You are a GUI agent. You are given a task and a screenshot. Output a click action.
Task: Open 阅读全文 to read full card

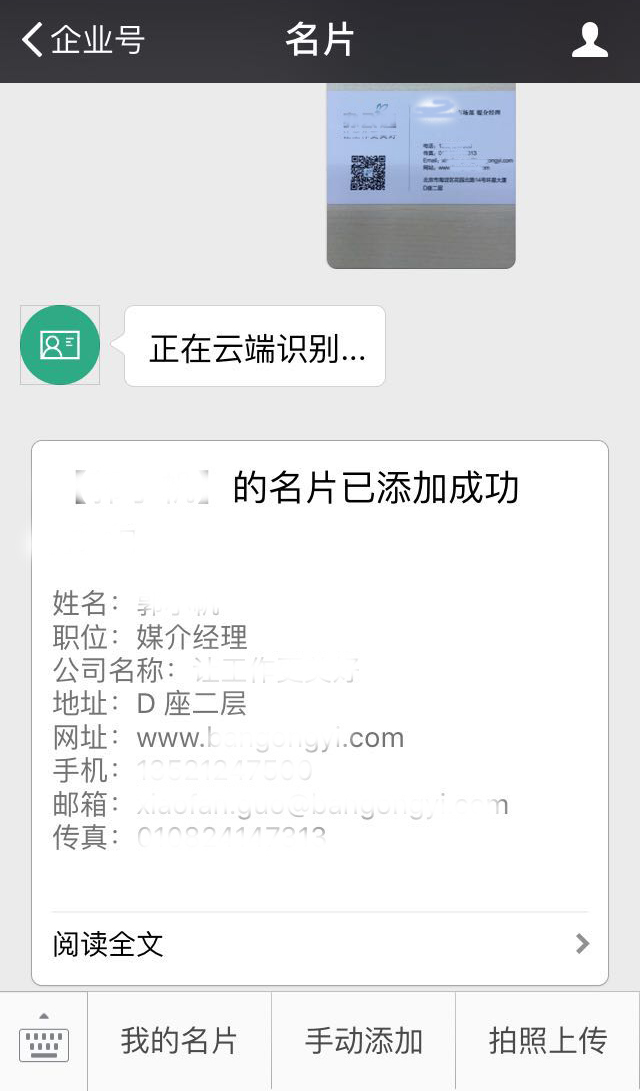[320, 944]
